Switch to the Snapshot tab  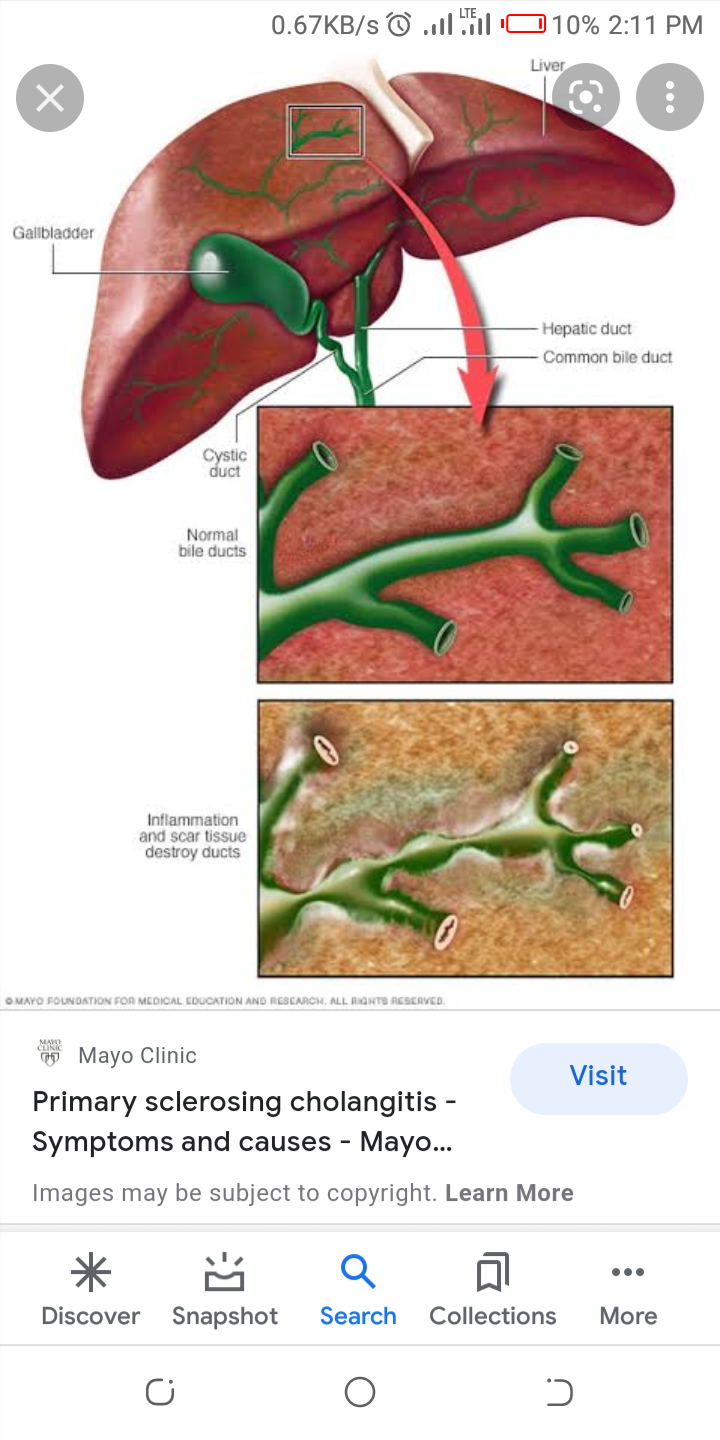tap(225, 1290)
